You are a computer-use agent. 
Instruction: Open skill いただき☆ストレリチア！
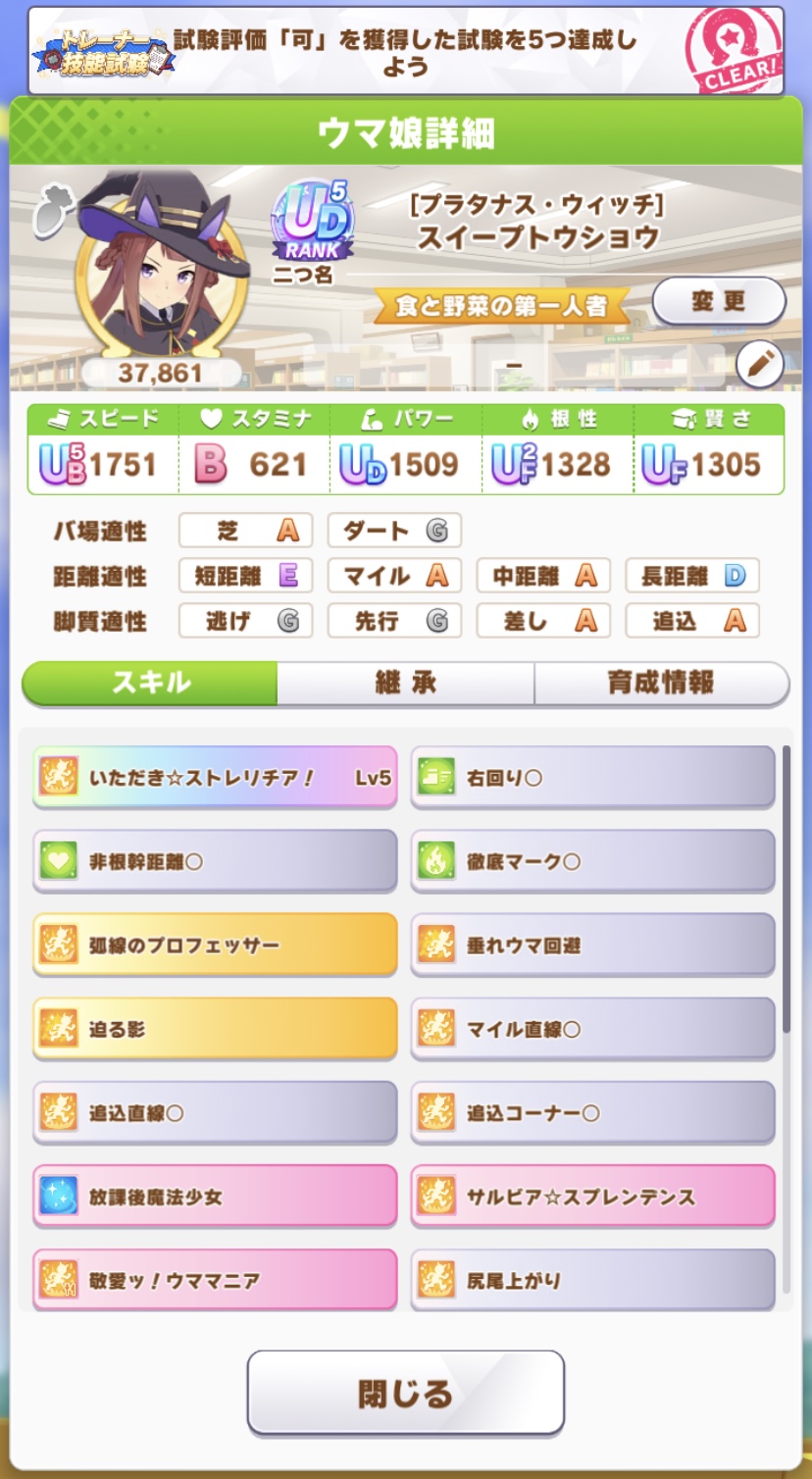click(x=215, y=778)
